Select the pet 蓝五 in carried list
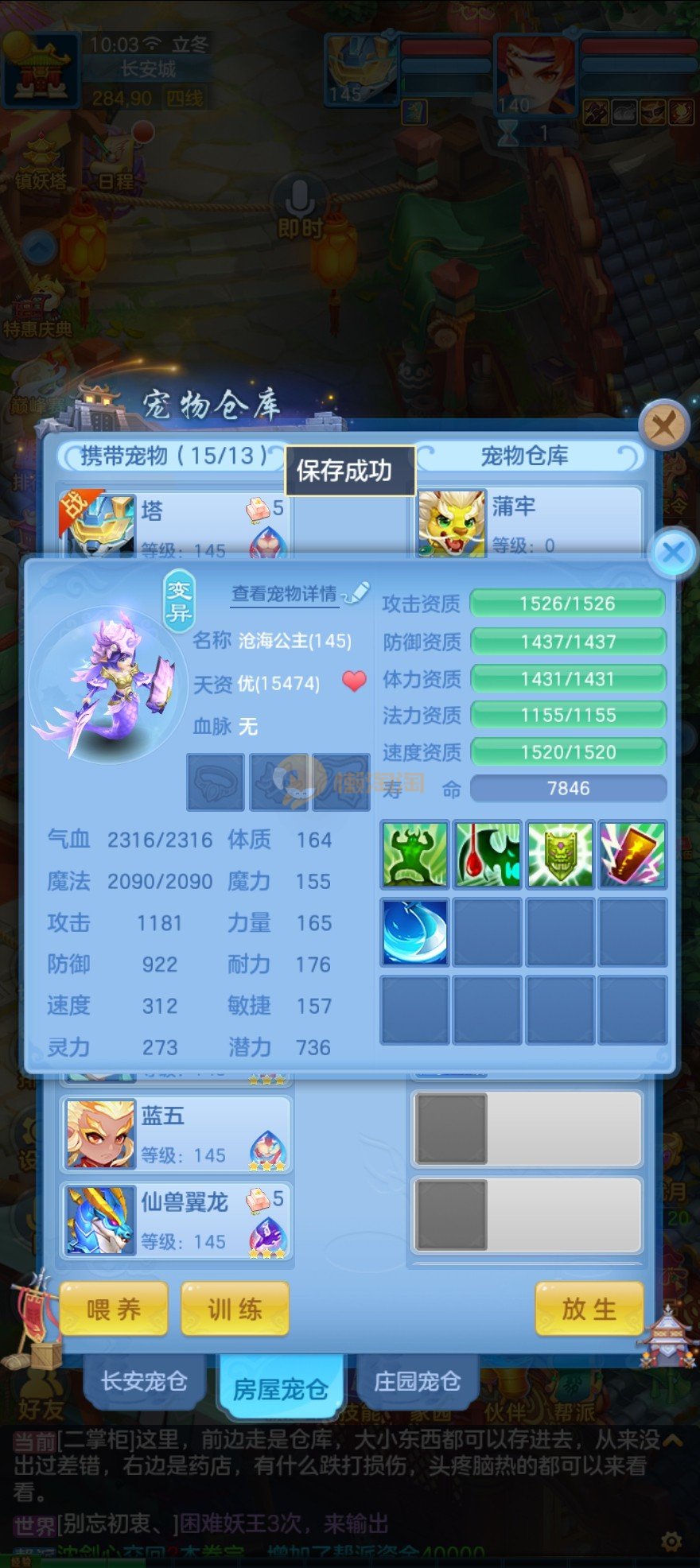The width and height of the screenshot is (700, 1568). [x=177, y=1135]
